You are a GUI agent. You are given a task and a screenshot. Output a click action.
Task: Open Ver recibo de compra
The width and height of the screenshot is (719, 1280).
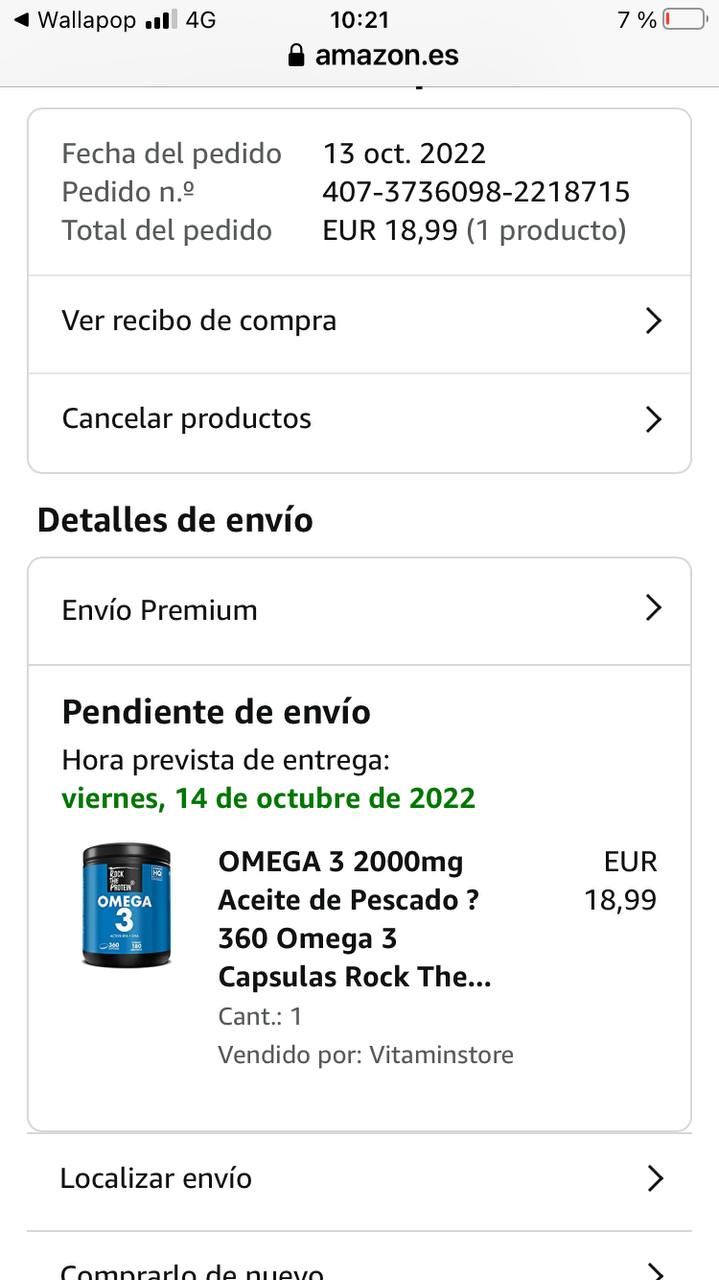pos(358,321)
